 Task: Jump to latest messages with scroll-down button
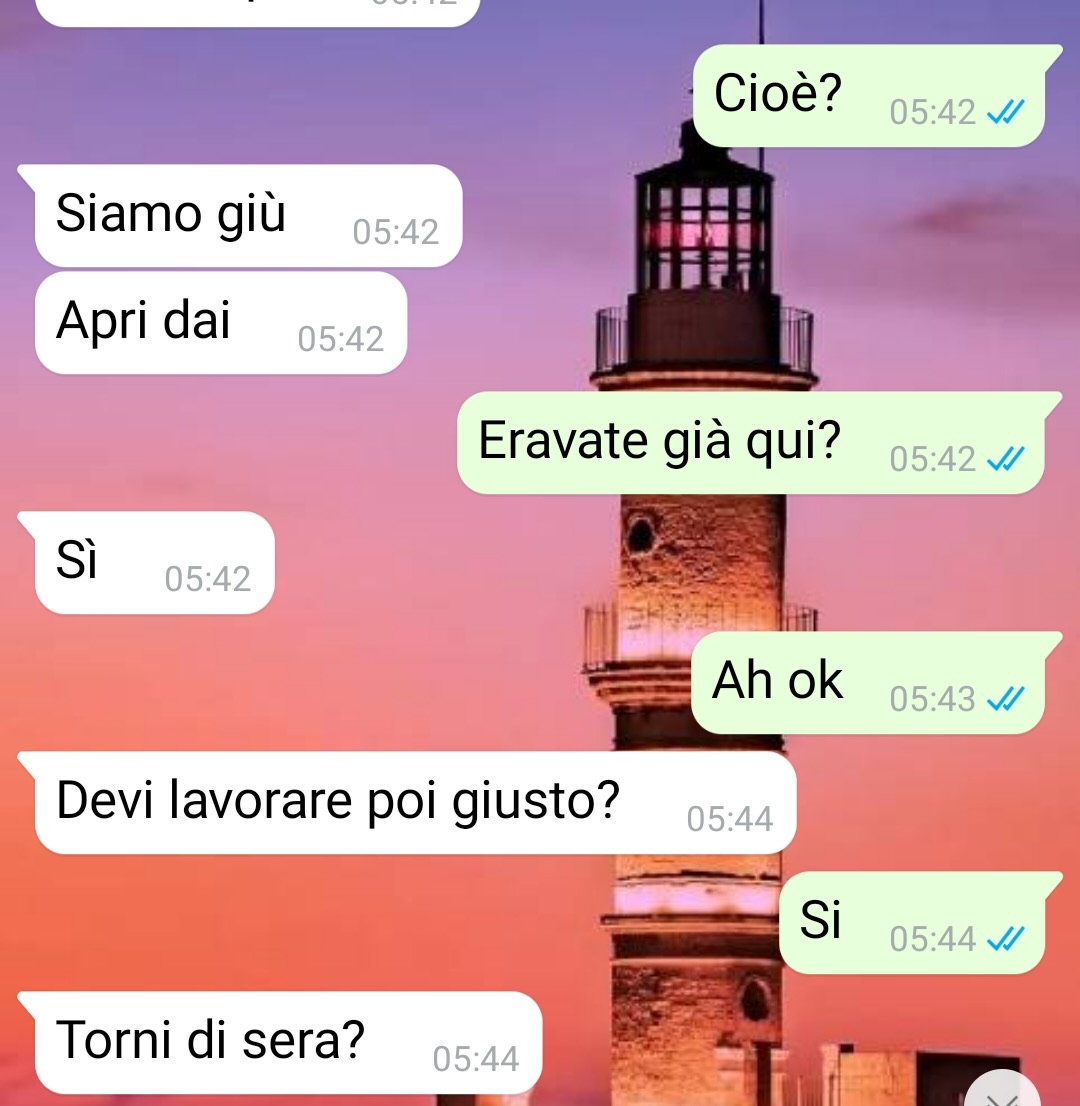click(x=1005, y=1094)
